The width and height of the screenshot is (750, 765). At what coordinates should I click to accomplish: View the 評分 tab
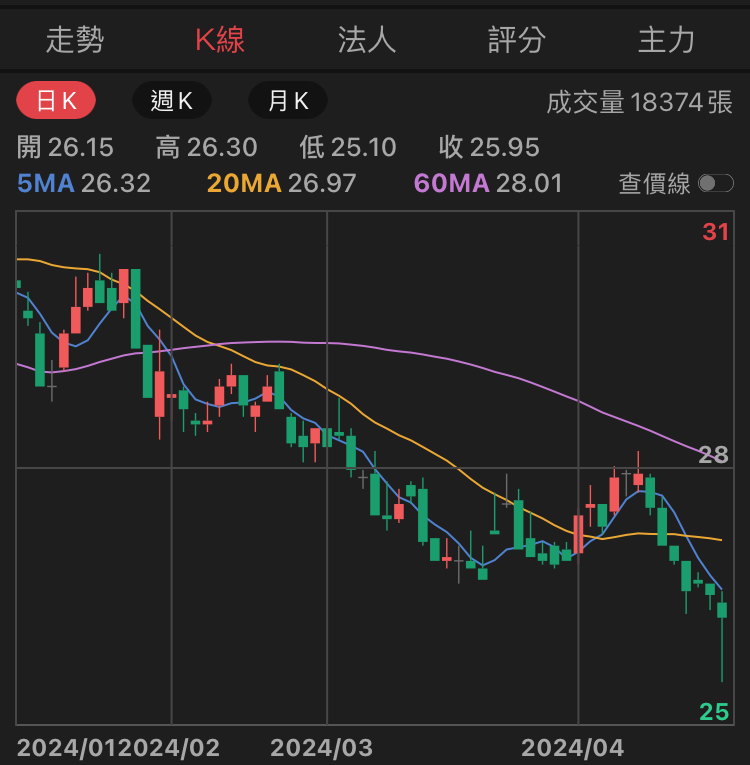click(x=517, y=40)
